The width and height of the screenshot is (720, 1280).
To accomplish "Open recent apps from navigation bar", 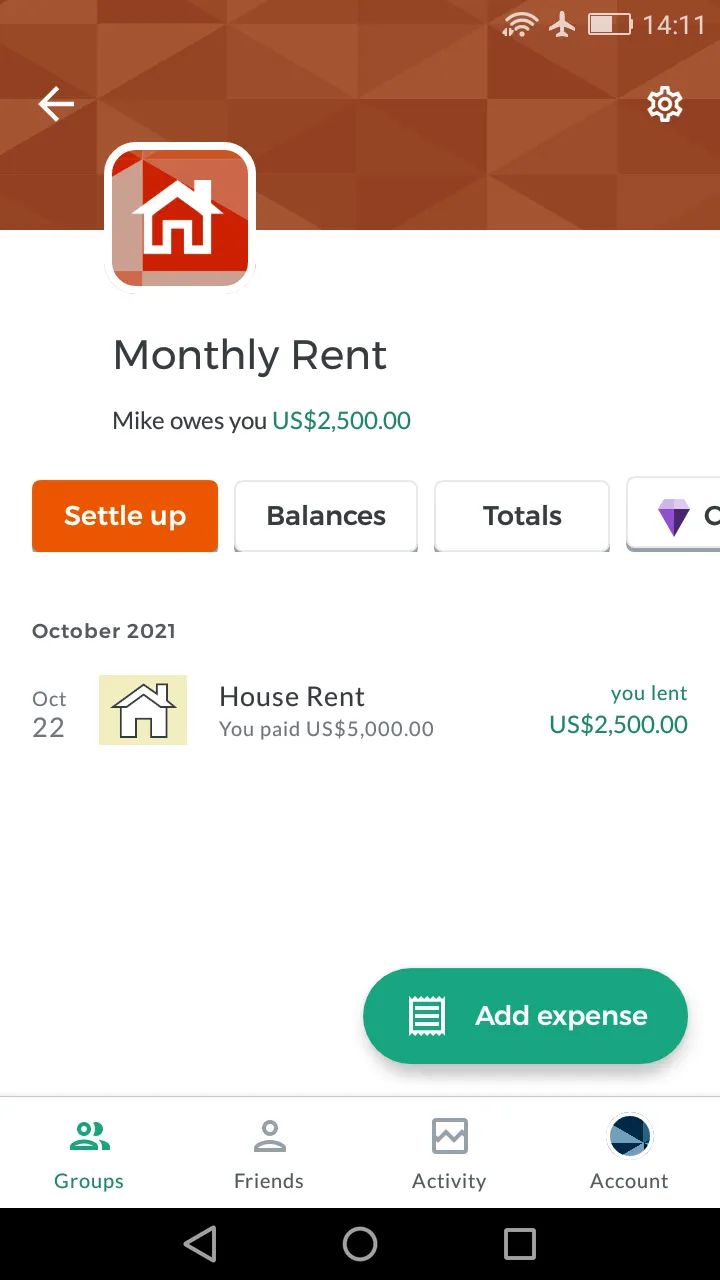I will 520,1244.
